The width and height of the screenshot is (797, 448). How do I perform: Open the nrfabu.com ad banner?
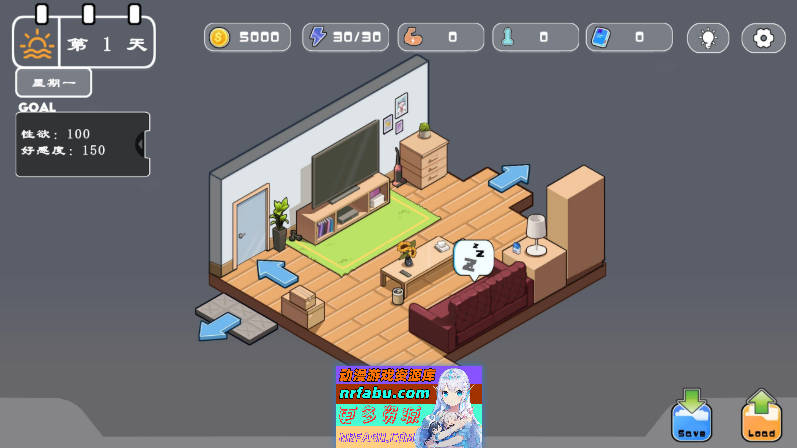(x=408, y=405)
